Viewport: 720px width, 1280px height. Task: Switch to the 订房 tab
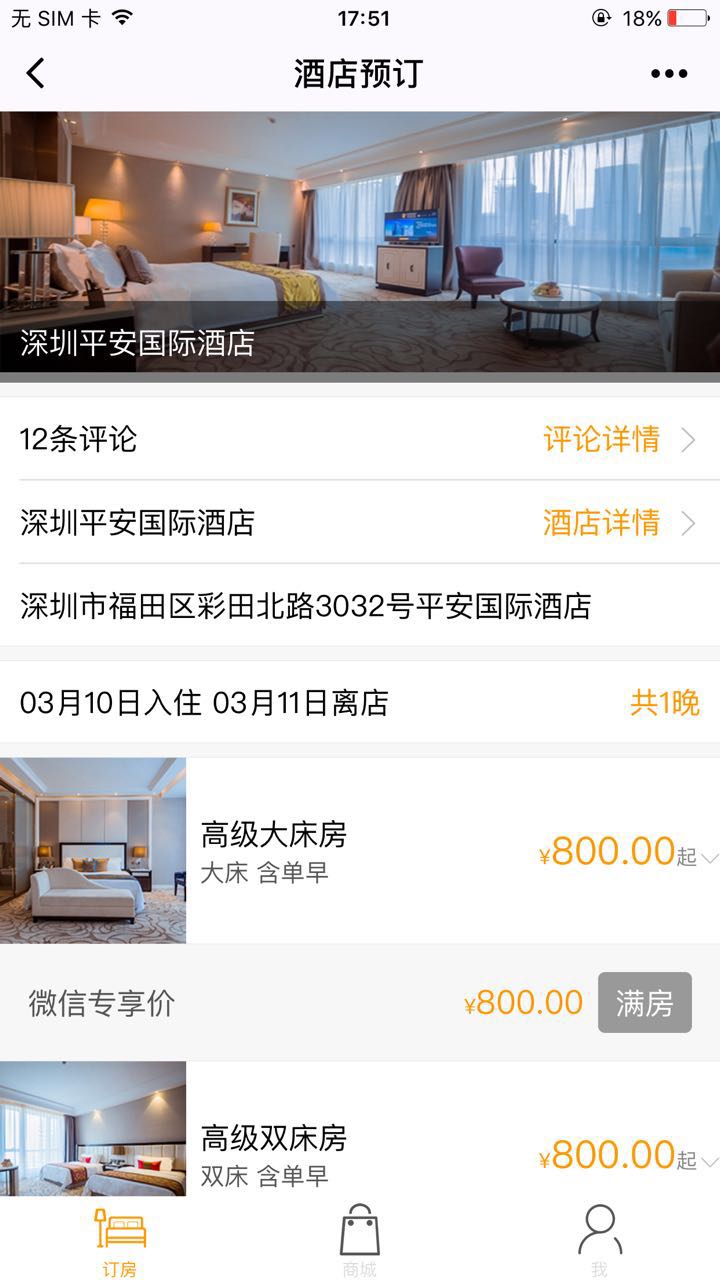(120, 1242)
